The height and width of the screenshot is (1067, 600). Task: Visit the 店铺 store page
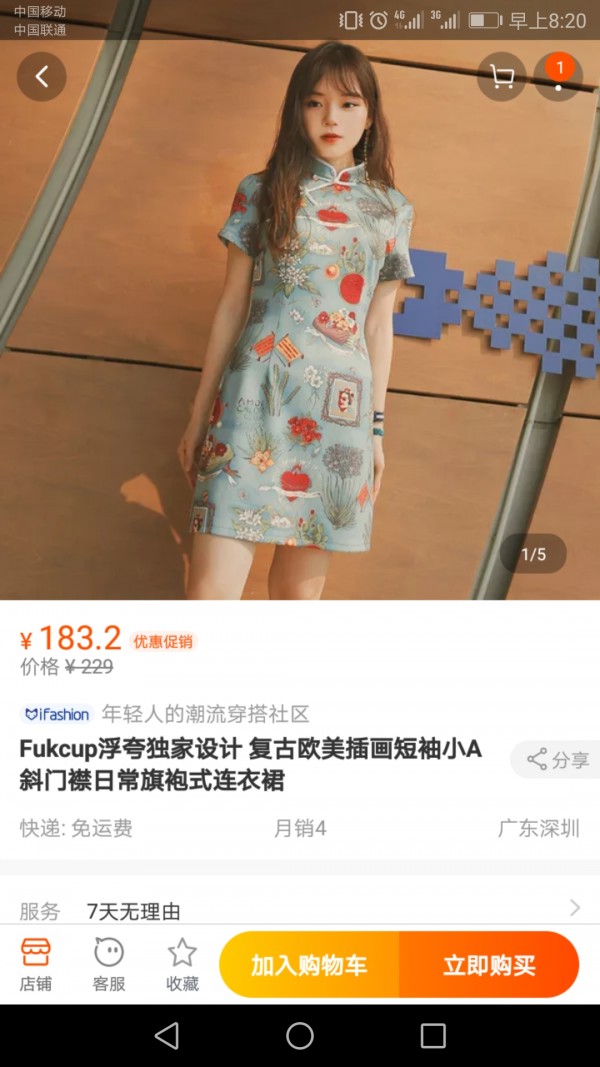point(35,964)
